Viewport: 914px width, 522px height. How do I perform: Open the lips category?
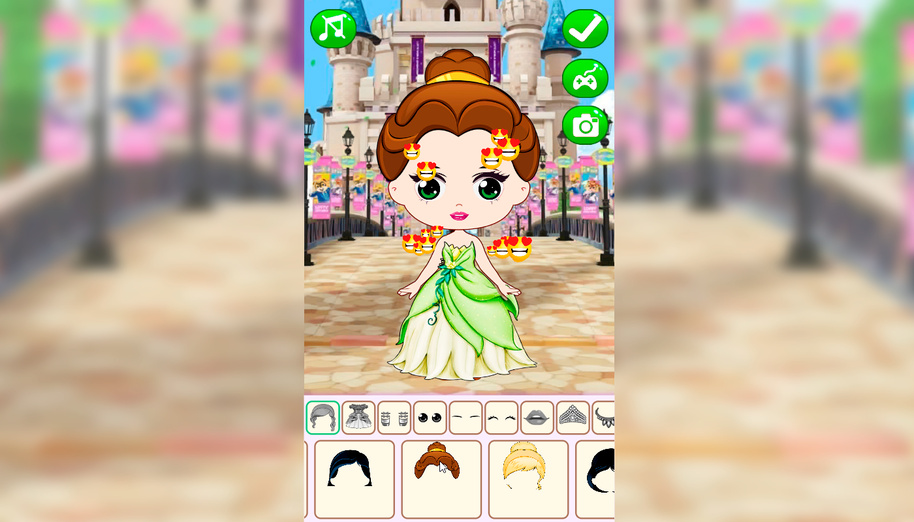point(537,417)
